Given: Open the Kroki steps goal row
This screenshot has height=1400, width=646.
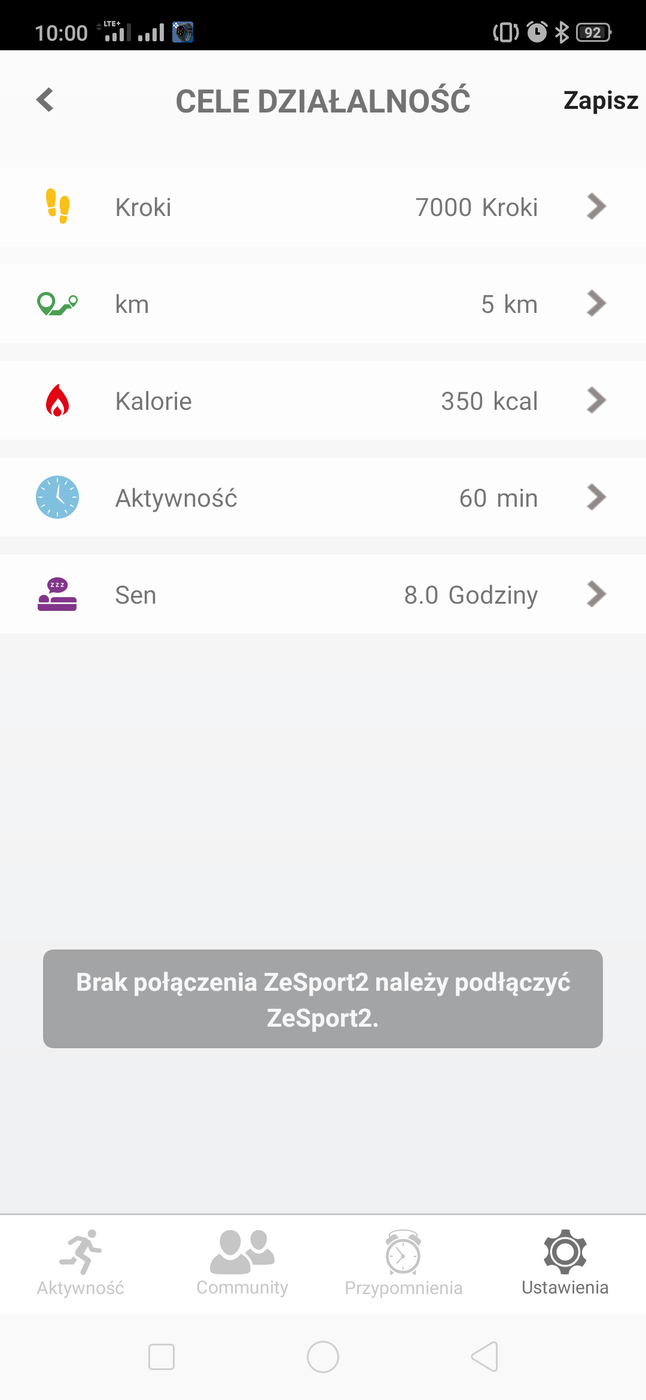Looking at the screenshot, I should (323, 207).
